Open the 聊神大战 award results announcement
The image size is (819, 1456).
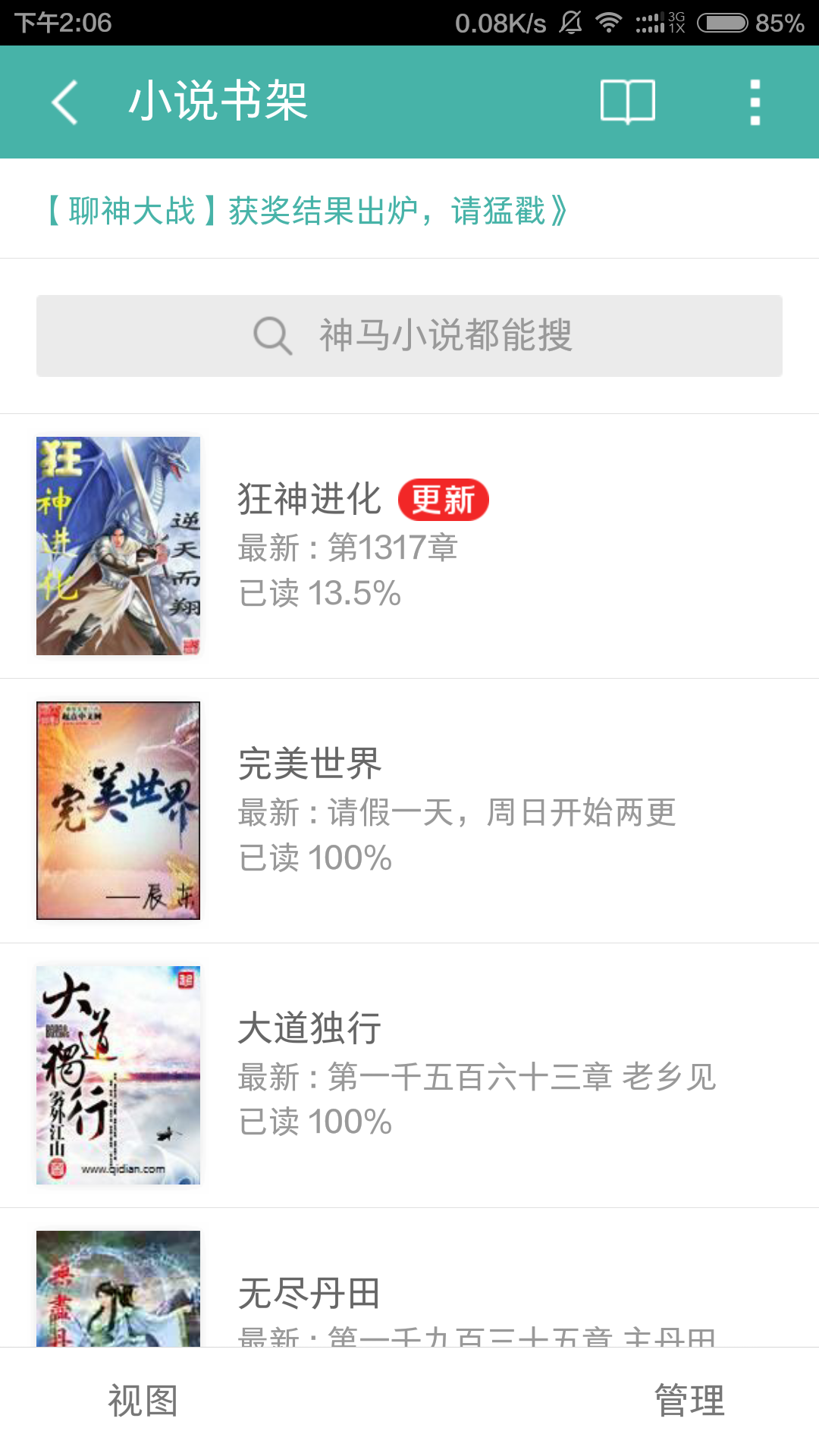306,210
